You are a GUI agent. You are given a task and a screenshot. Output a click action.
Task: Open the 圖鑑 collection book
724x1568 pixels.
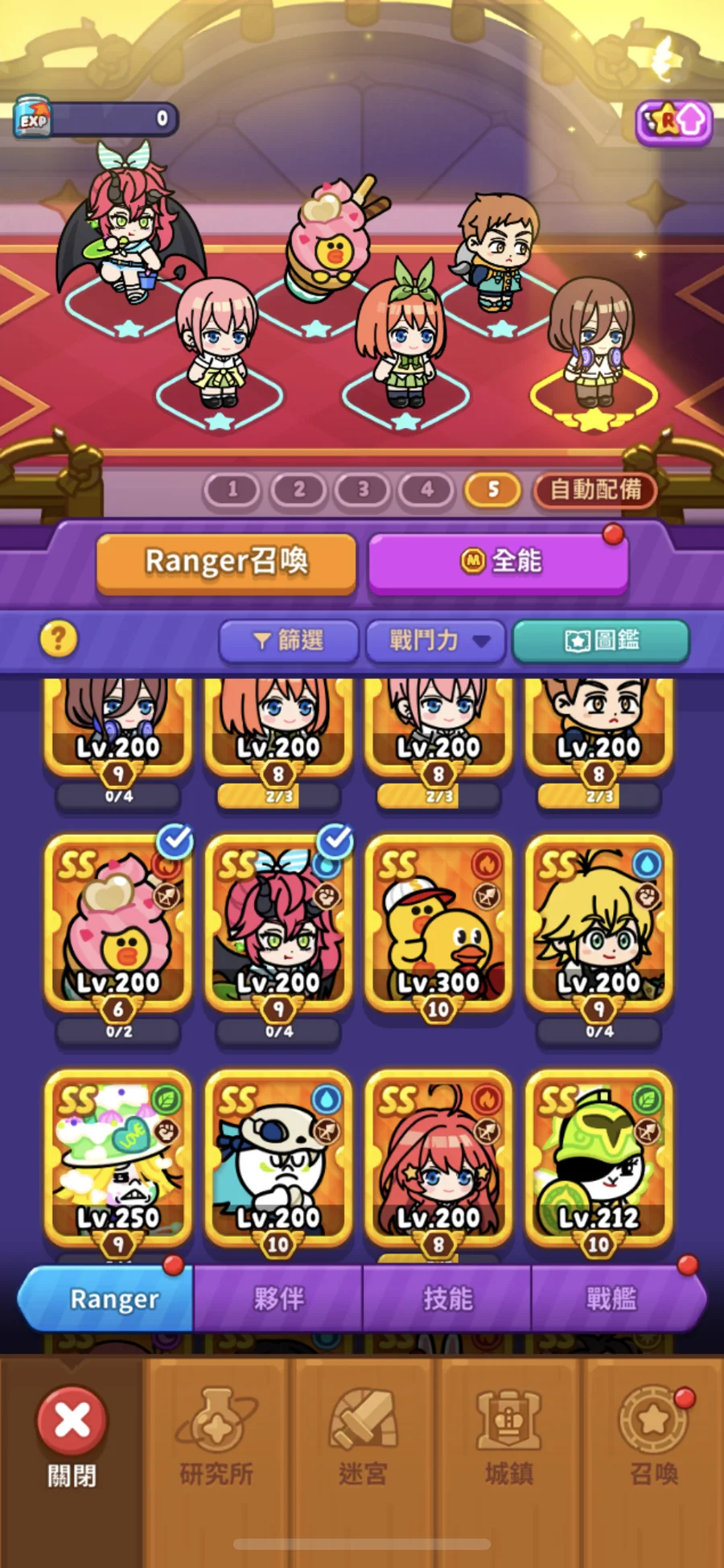tap(601, 640)
